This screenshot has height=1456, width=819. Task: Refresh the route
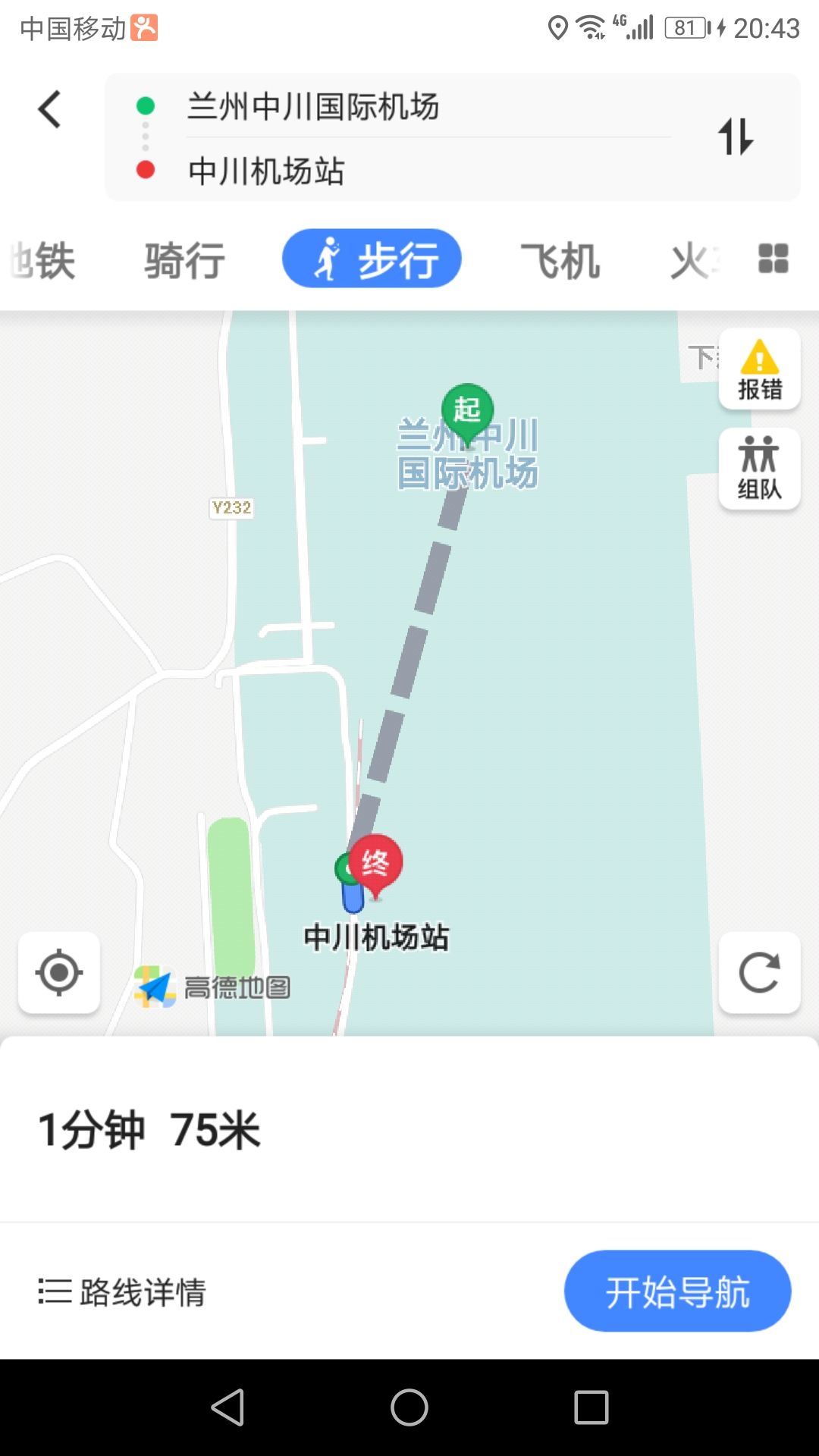[760, 972]
